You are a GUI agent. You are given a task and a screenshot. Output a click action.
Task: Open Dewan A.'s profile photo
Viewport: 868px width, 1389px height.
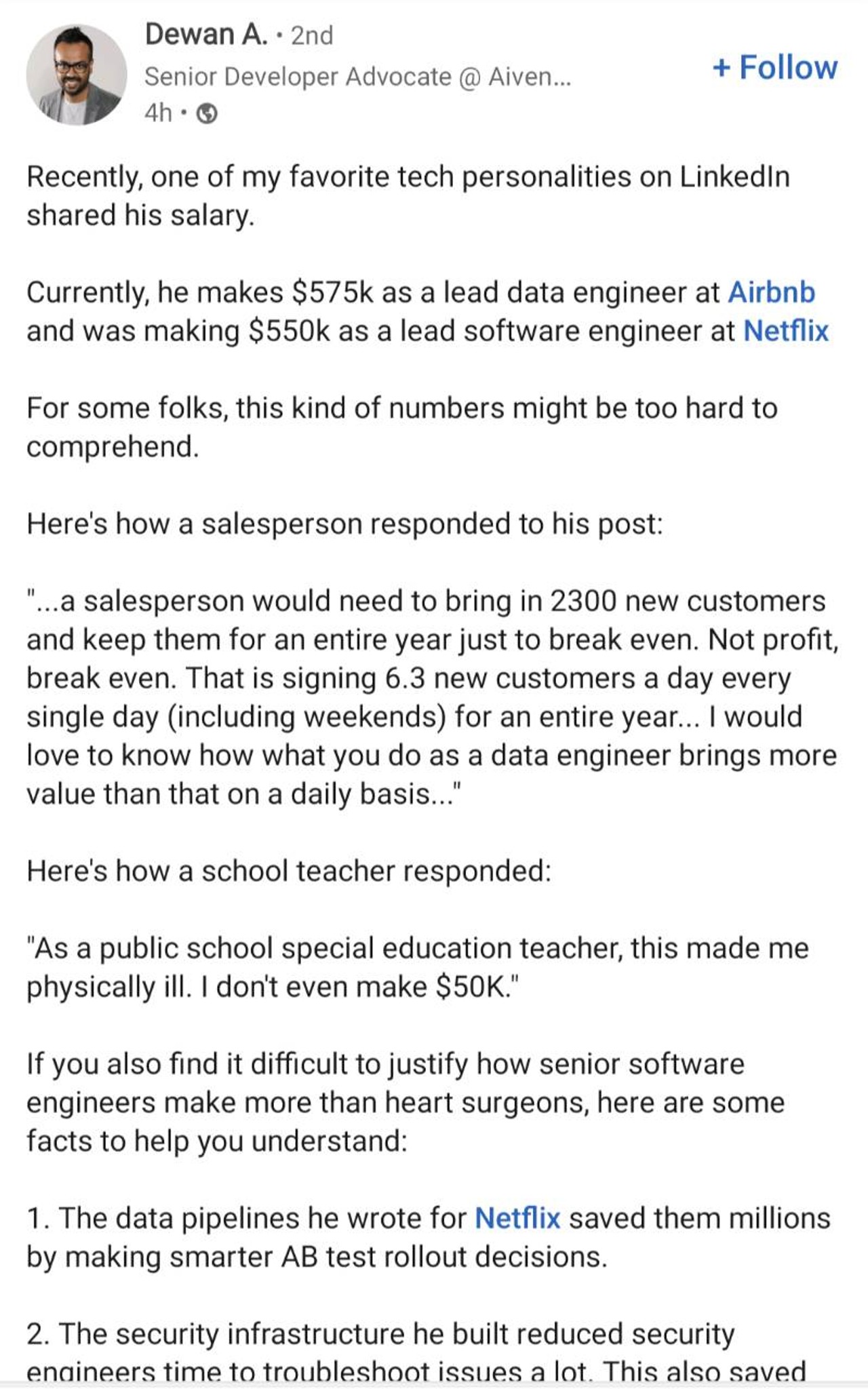(x=77, y=75)
